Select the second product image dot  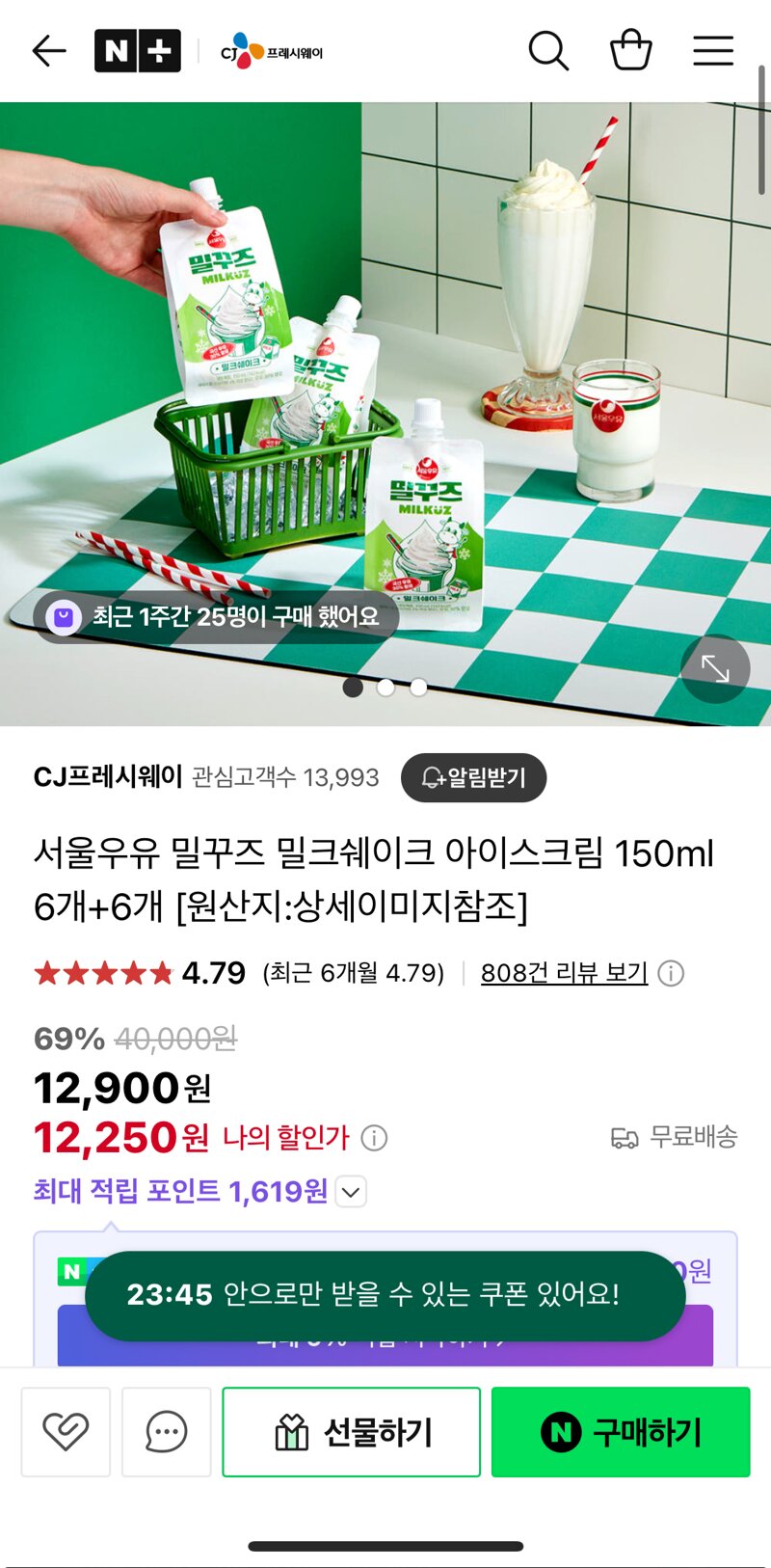(x=385, y=688)
